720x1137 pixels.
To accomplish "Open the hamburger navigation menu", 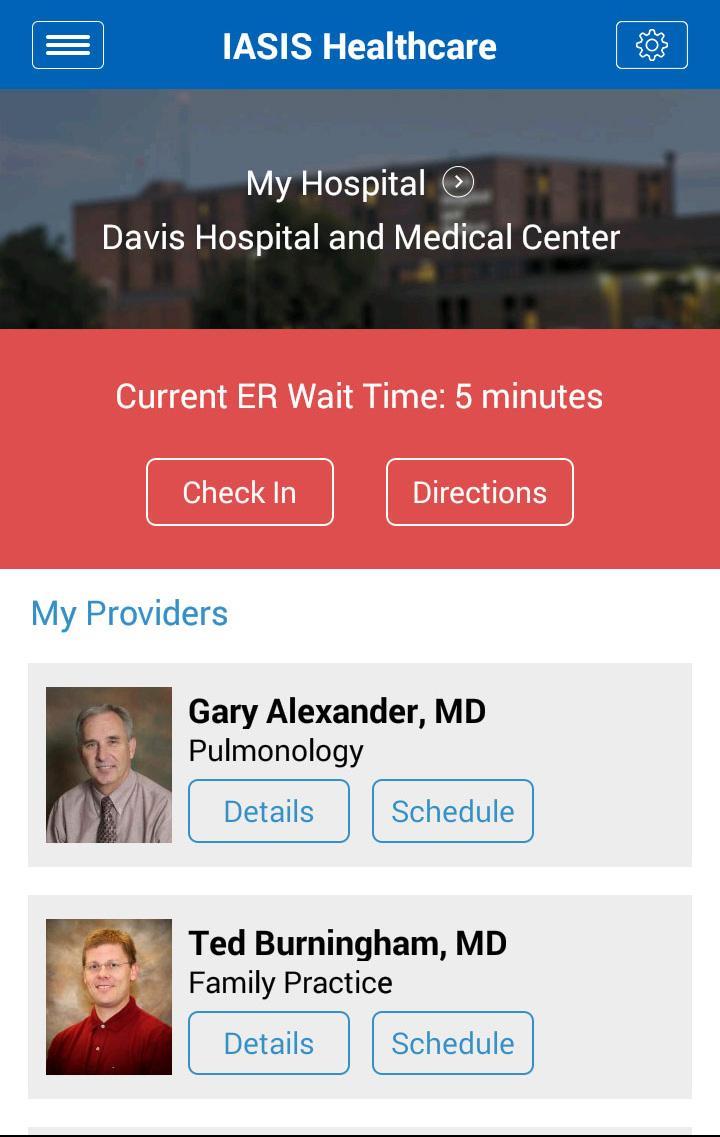I will tap(68, 45).
